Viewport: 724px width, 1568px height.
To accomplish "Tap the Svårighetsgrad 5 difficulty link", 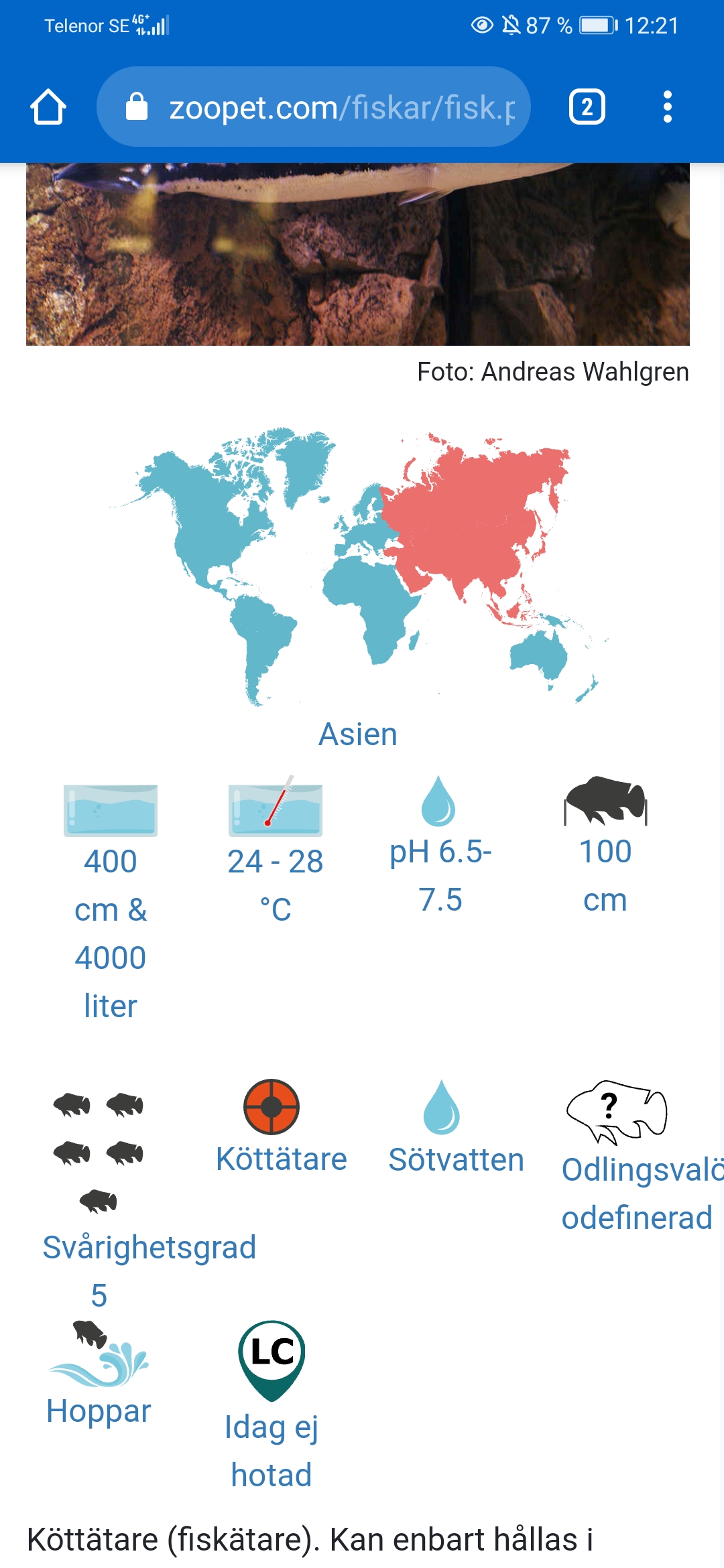I will click(149, 1248).
